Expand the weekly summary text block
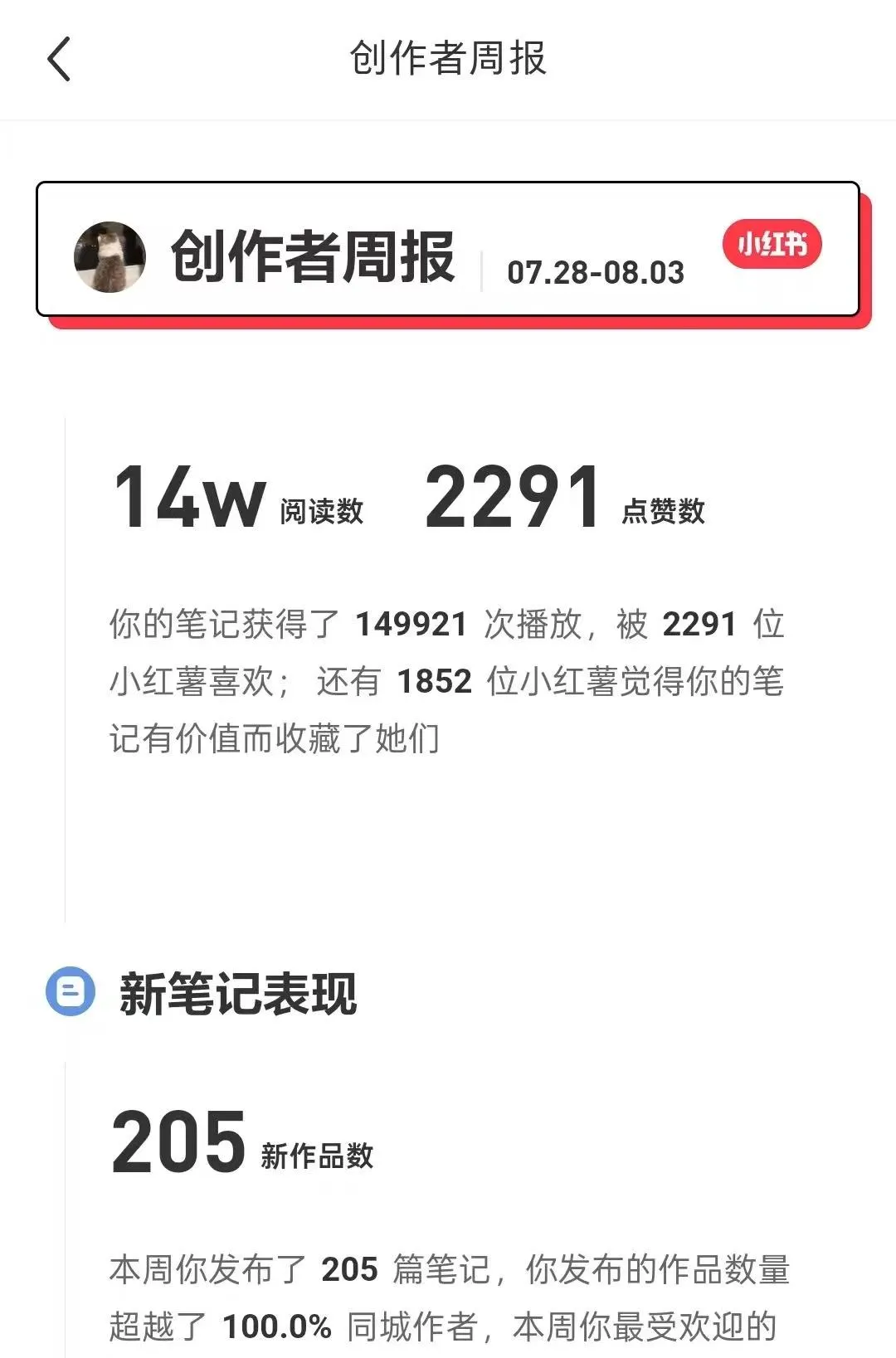This screenshot has height=1358, width=896. [448, 680]
